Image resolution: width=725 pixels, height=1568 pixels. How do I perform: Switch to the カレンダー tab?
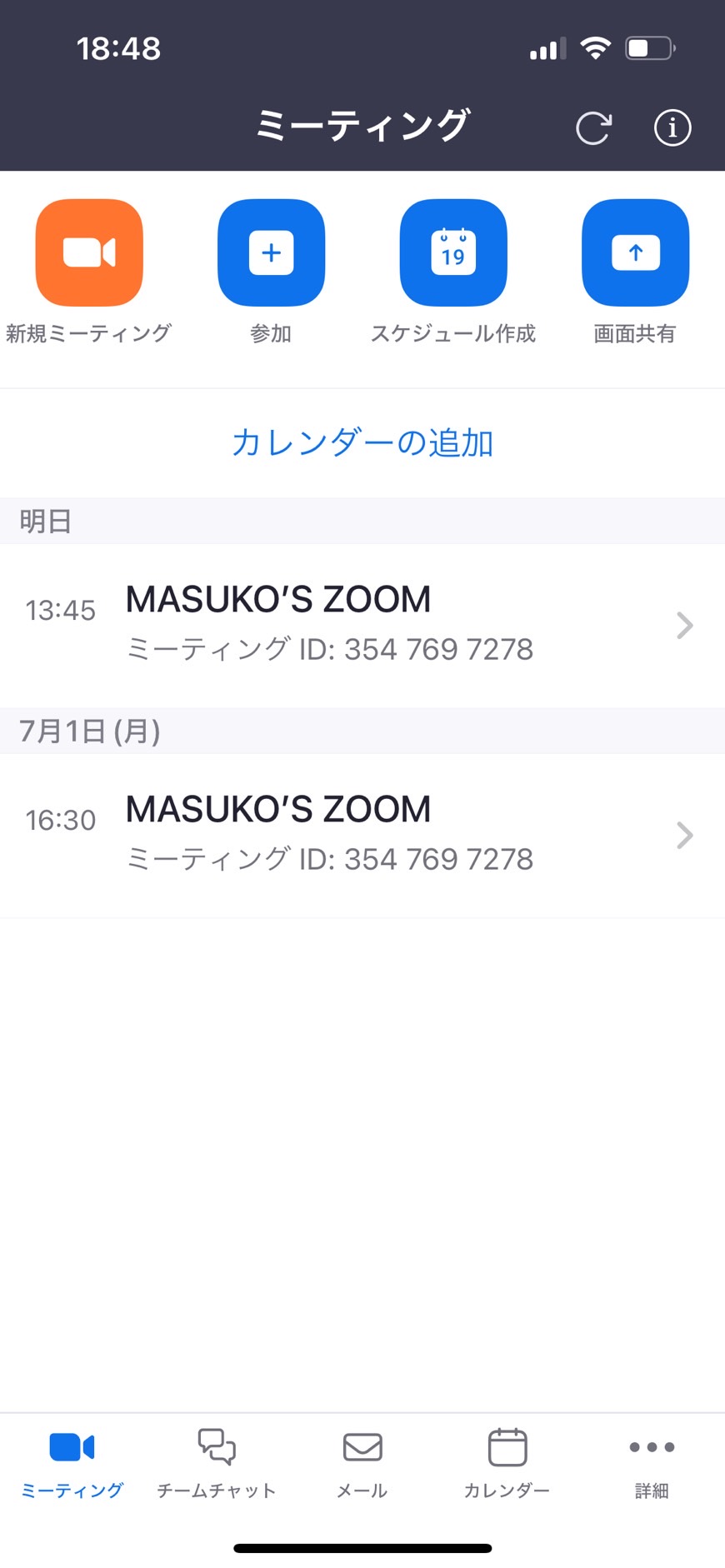tap(507, 1464)
